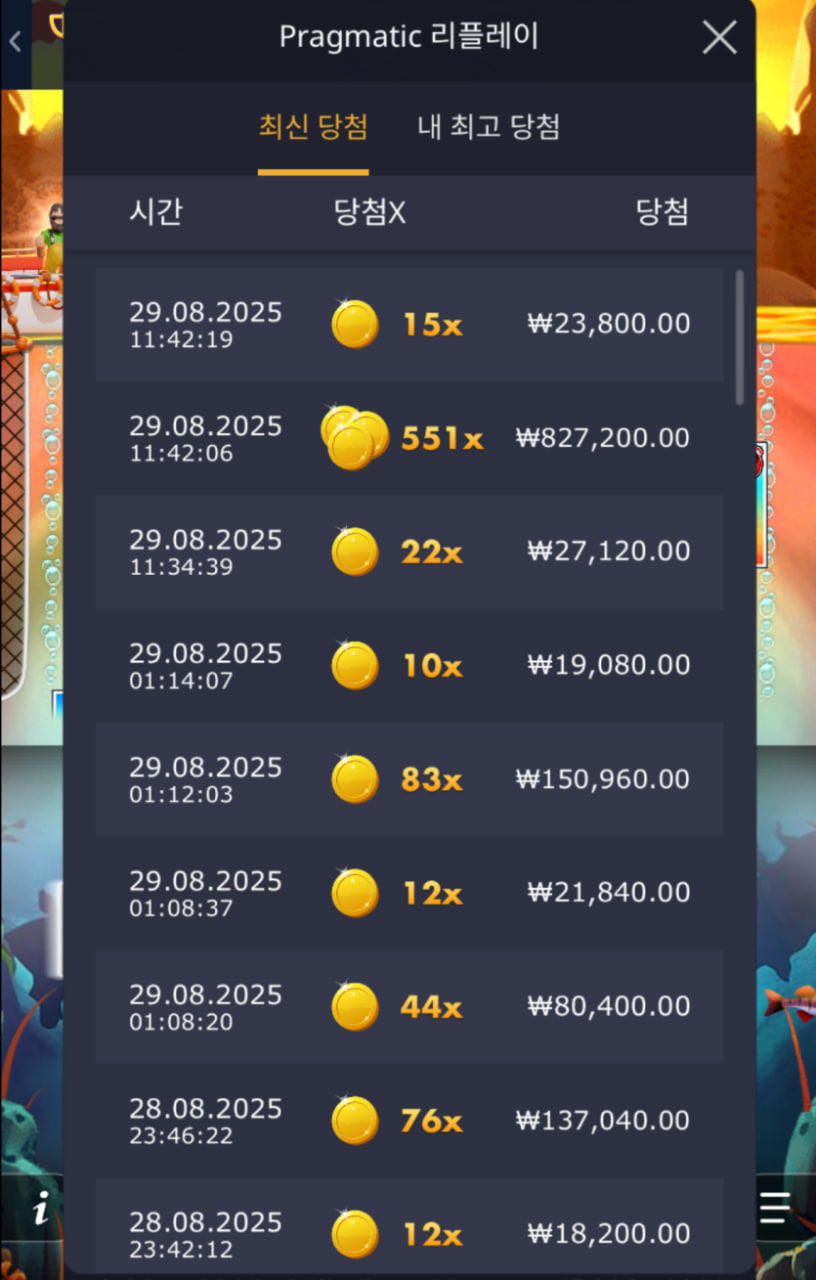Open the 22x win replay of ₩27,120.00

(409, 552)
